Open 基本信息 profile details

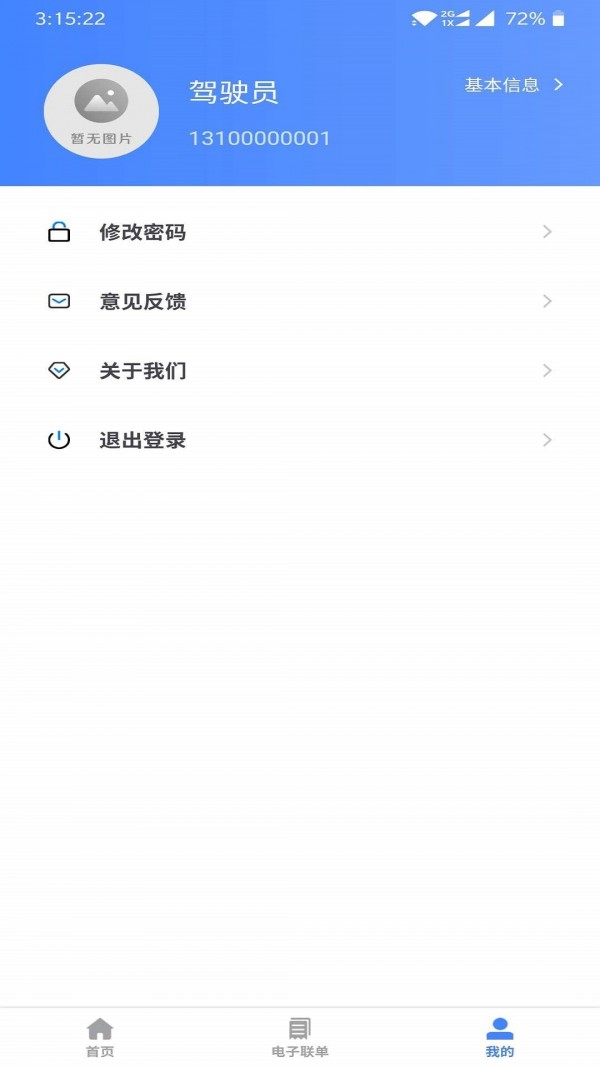pos(513,85)
